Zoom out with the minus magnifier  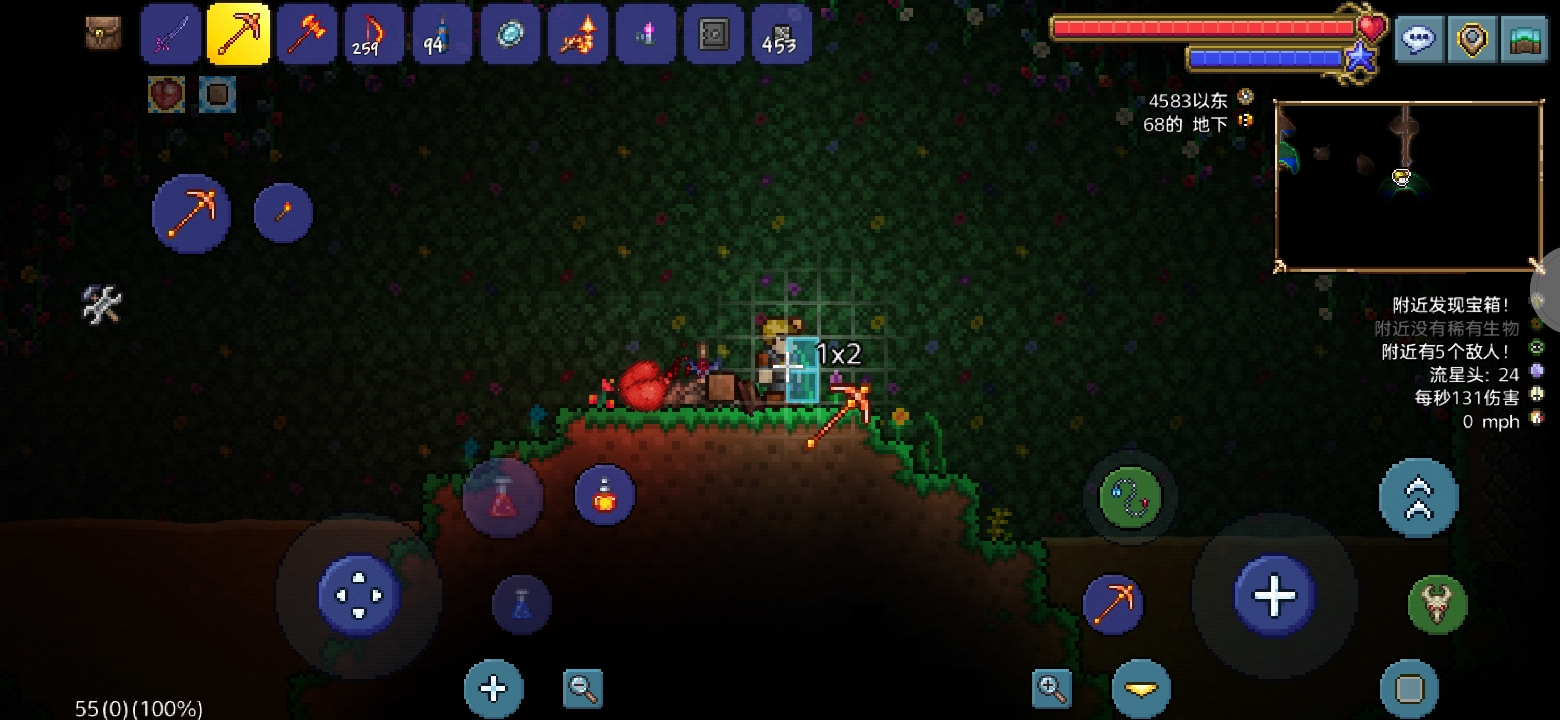click(x=582, y=687)
